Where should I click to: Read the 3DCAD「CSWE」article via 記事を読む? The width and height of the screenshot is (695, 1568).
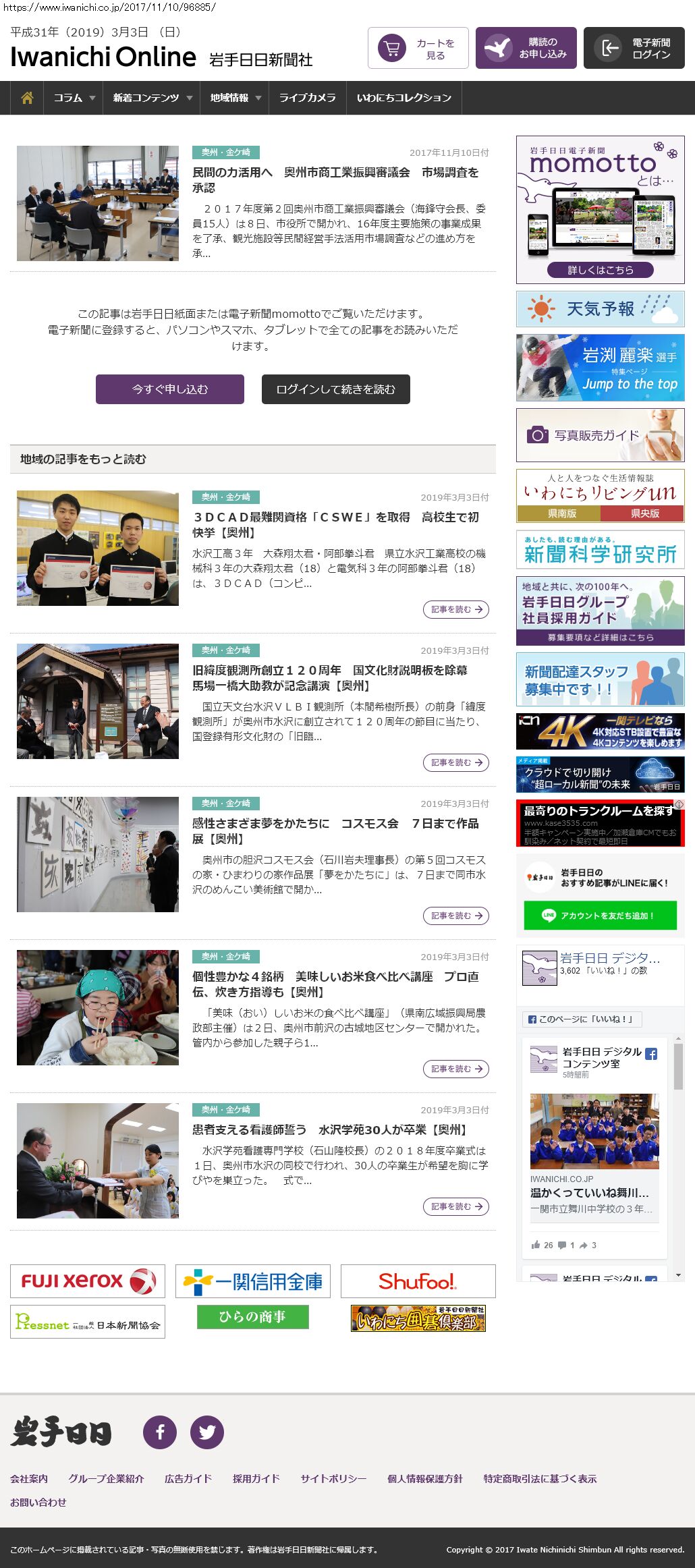point(456,609)
